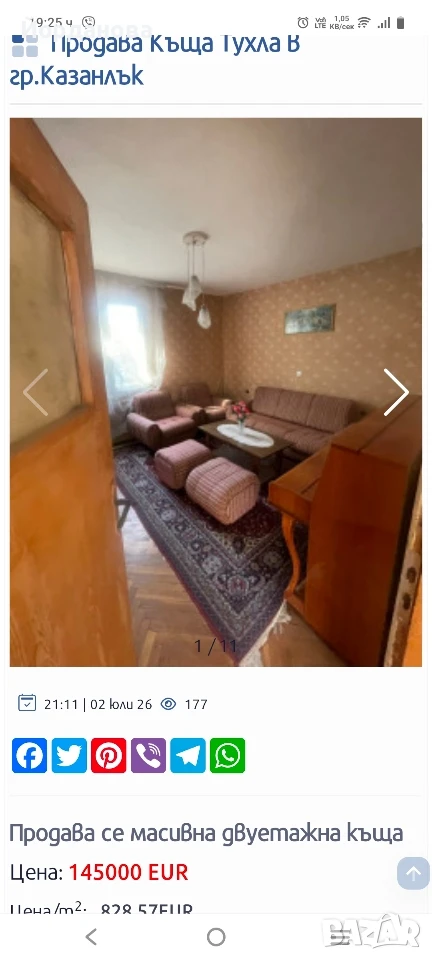
Task: Share the listing through Telegram
Action: (x=188, y=756)
